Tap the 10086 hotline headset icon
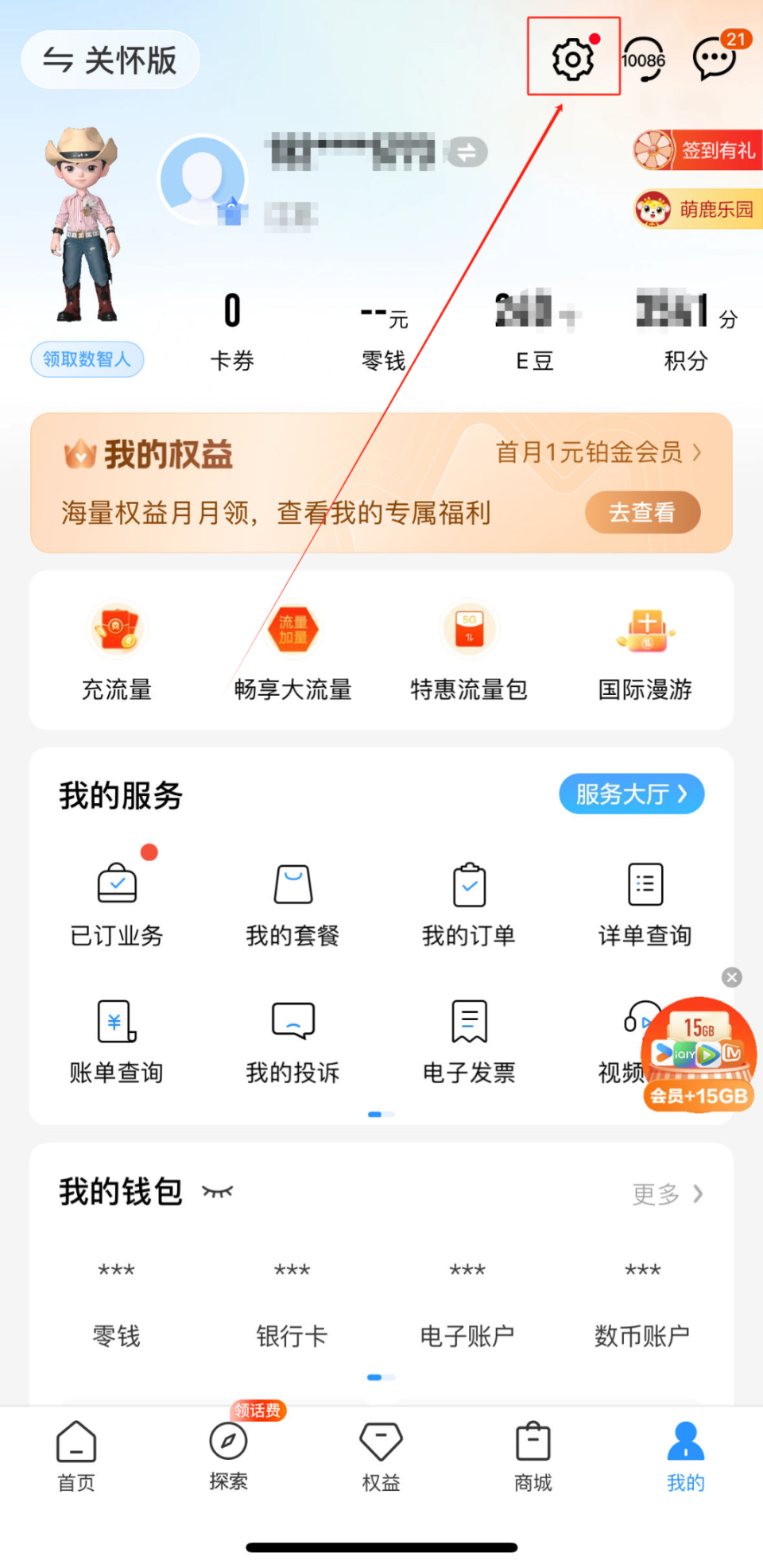This screenshot has width=763, height=1568. (x=645, y=58)
